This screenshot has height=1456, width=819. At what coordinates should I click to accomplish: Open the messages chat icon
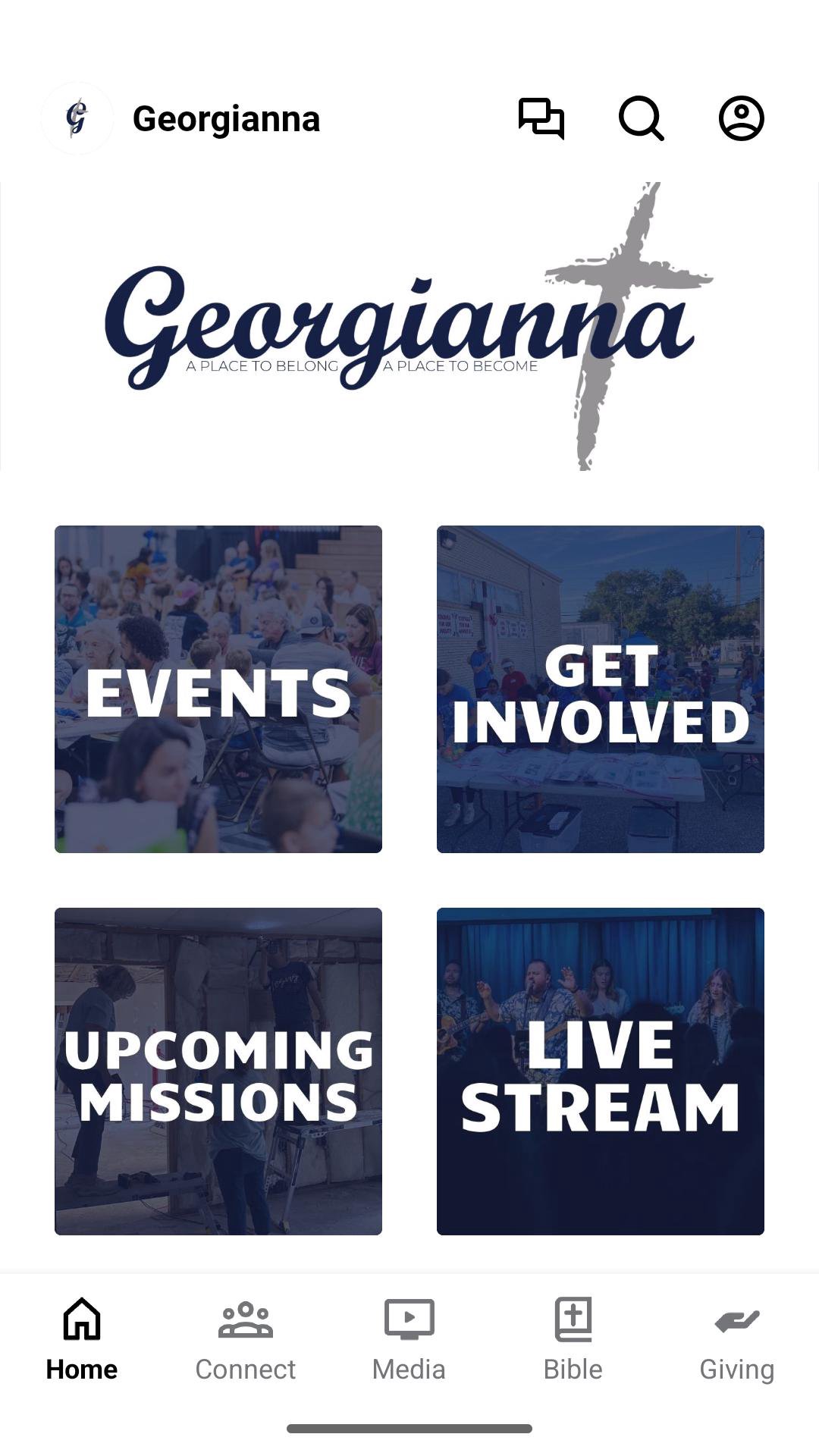tap(541, 119)
